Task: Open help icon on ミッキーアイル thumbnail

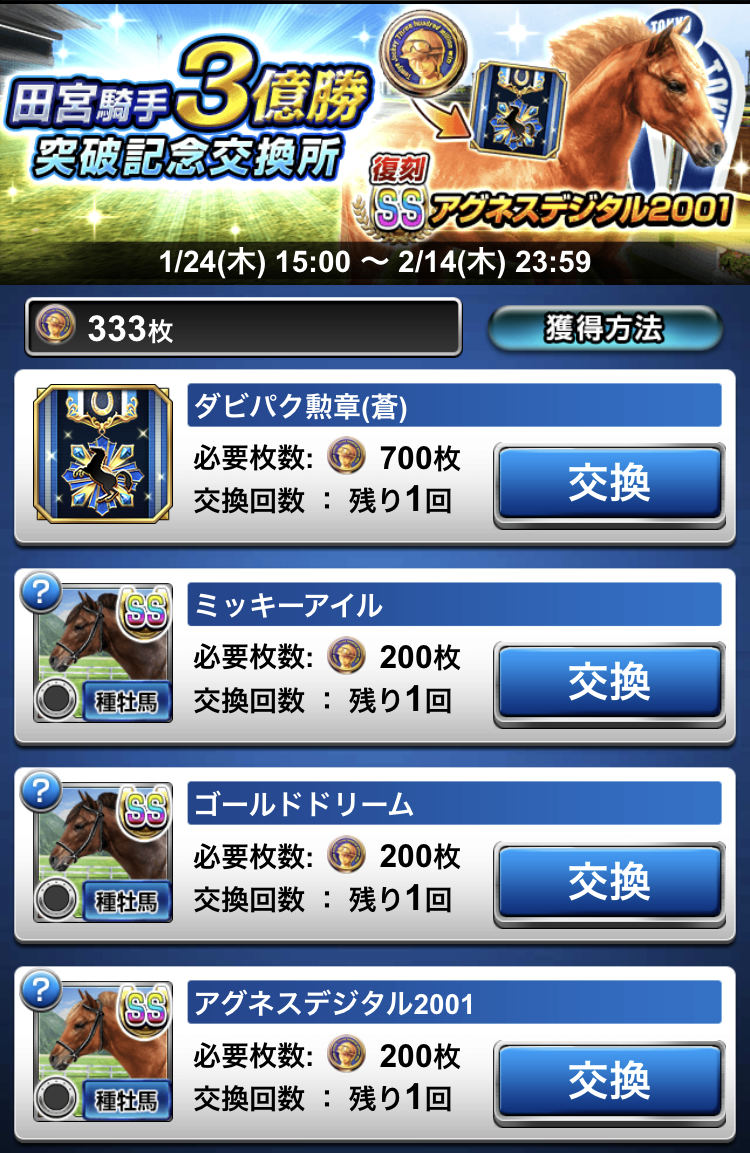Action: 40,594
